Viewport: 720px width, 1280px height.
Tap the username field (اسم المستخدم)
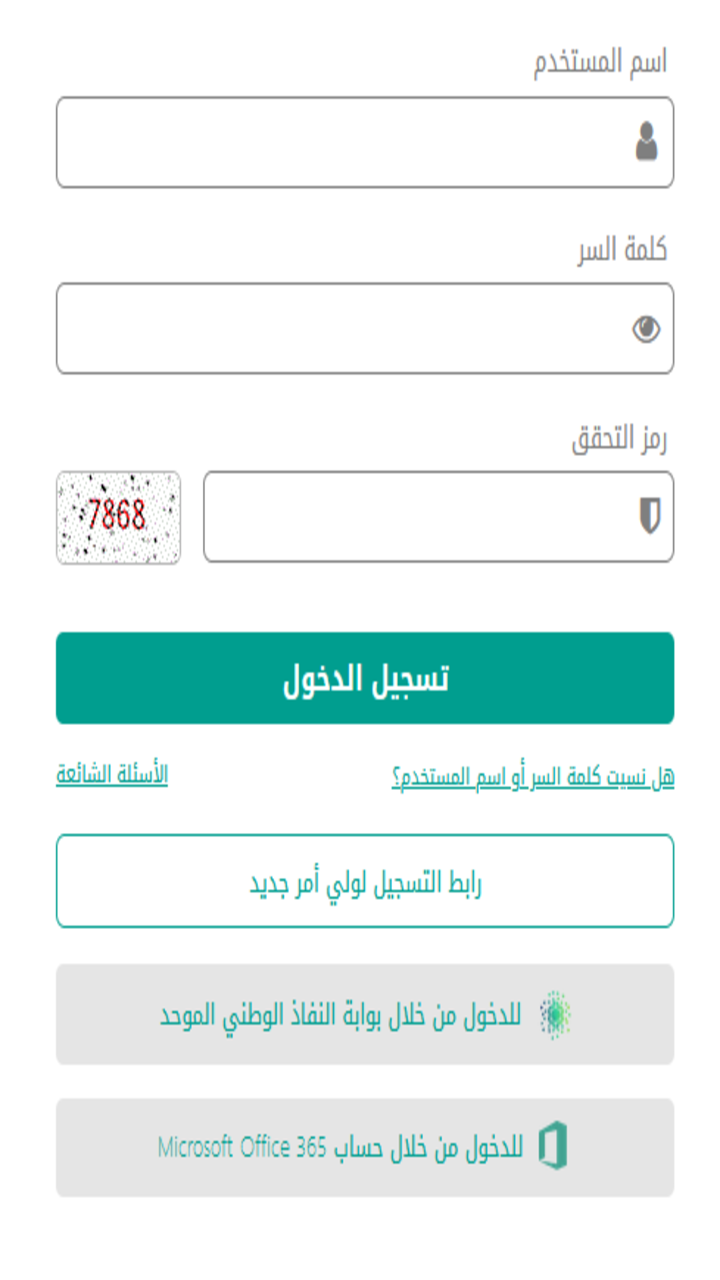pyautogui.click(x=365, y=142)
